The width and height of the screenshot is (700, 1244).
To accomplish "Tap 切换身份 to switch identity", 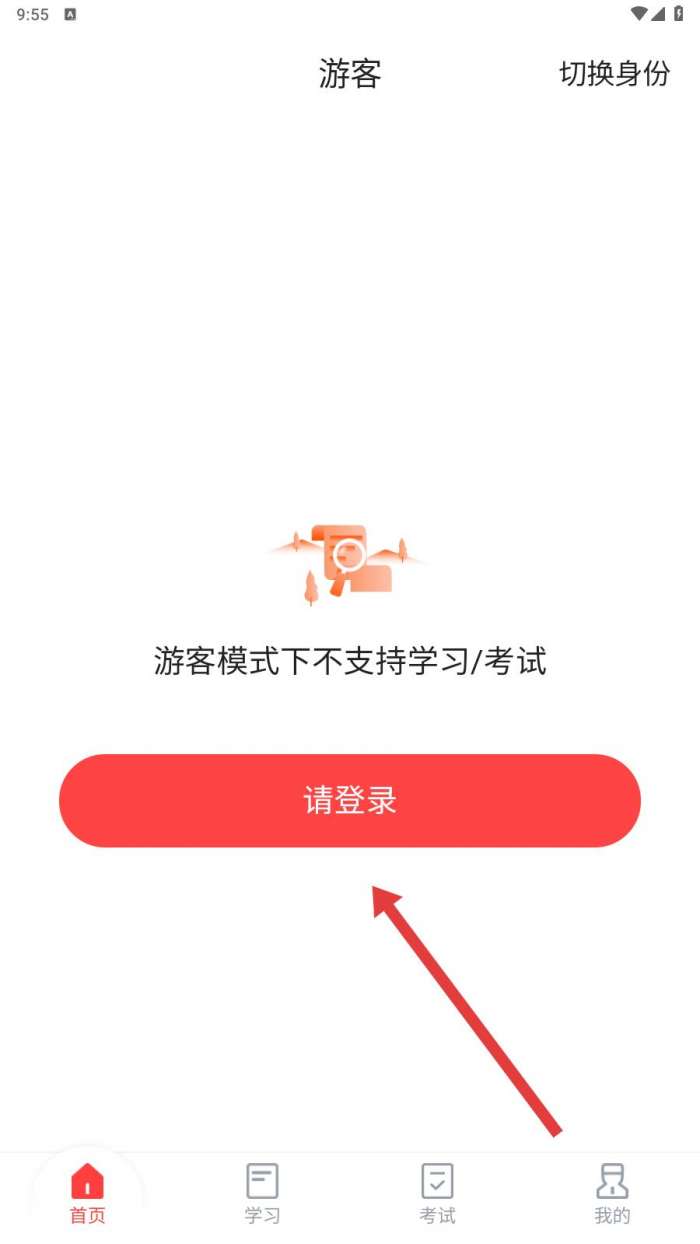I will point(614,73).
